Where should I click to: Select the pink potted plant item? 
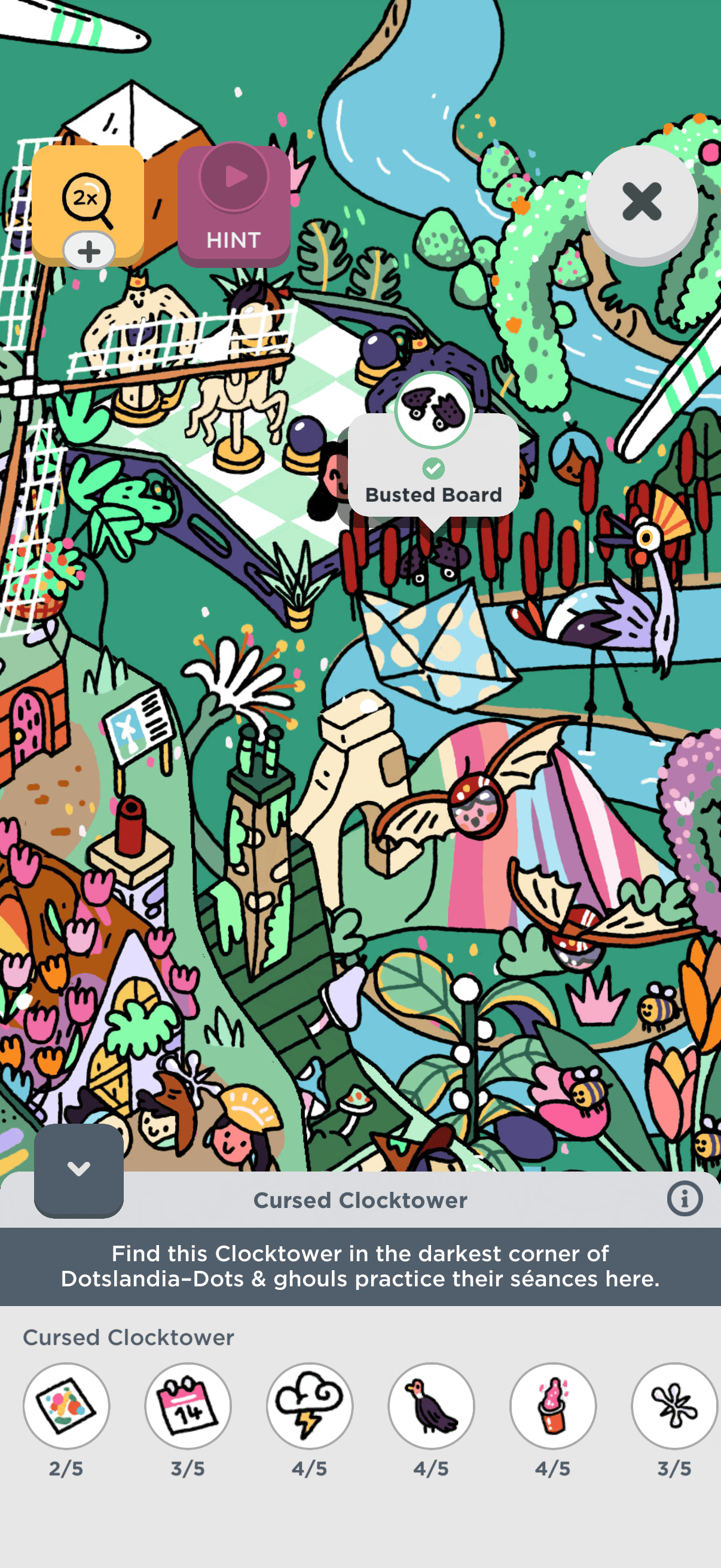tap(553, 1405)
